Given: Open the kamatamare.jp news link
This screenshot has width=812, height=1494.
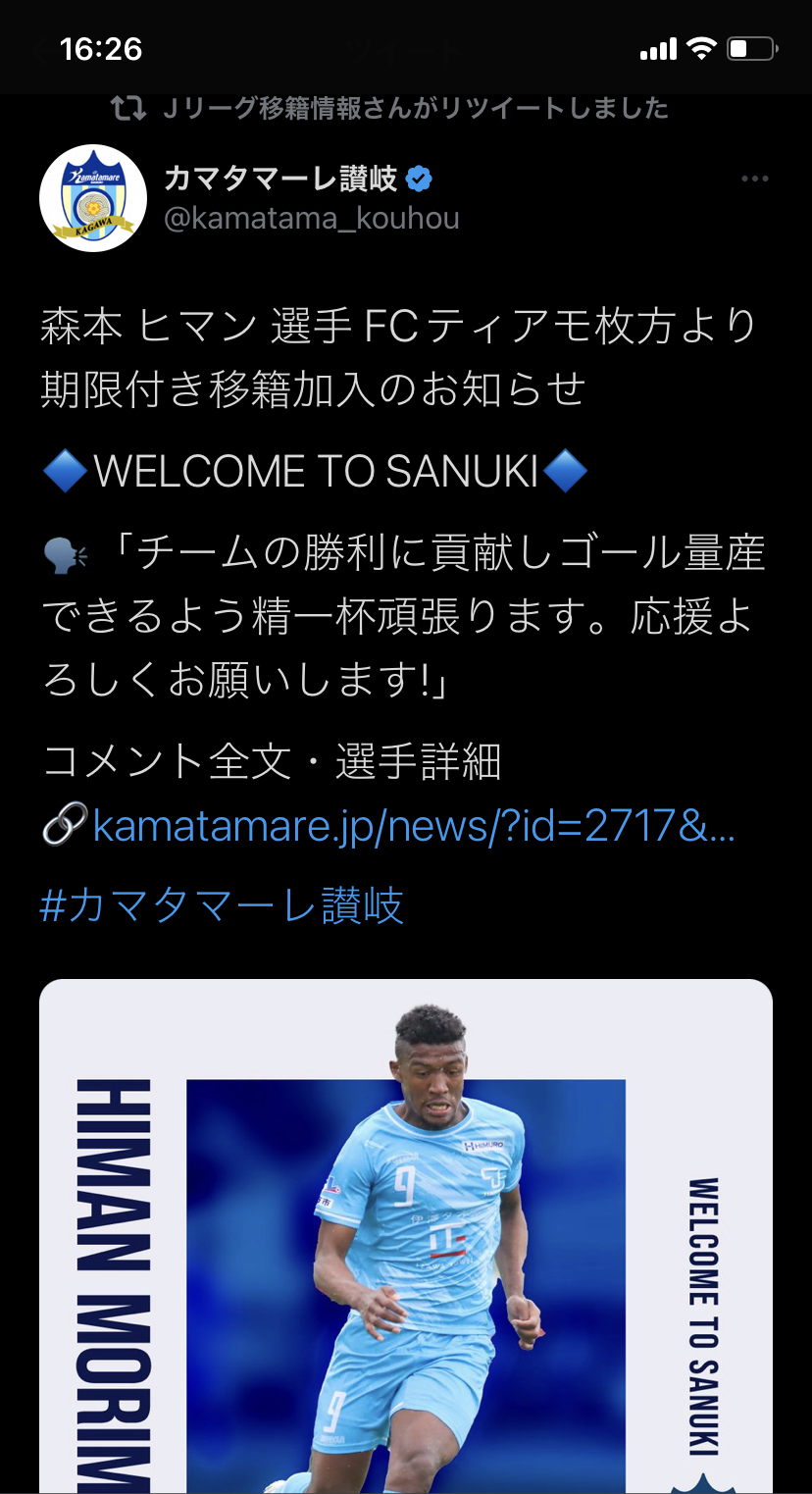Looking at the screenshot, I should click(x=412, y=827).
